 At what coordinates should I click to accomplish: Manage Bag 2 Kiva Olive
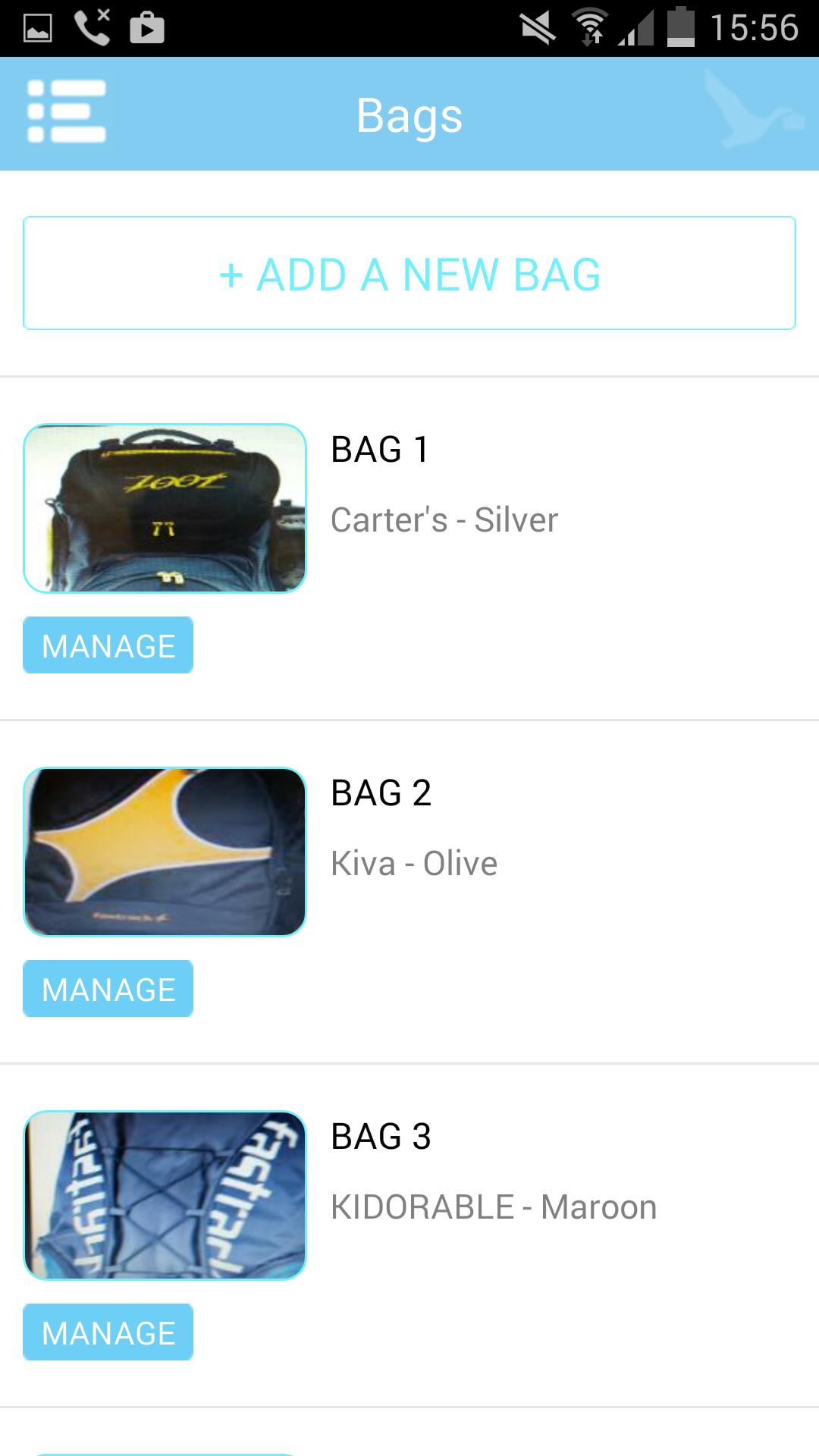coord(108,989)
